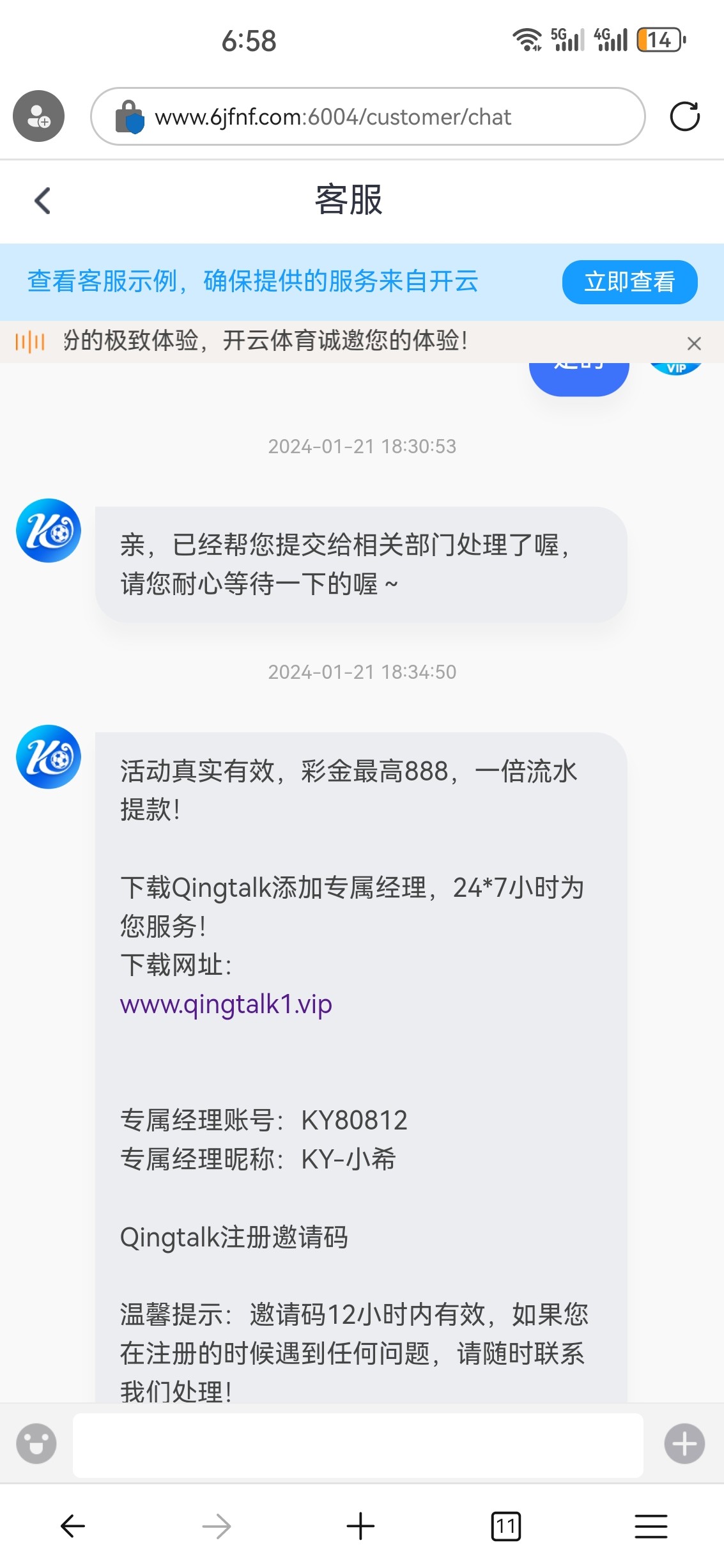Open the www.qingtalk1.vip download link
Screen dimensions: 724x1568
pos(226,1004)
